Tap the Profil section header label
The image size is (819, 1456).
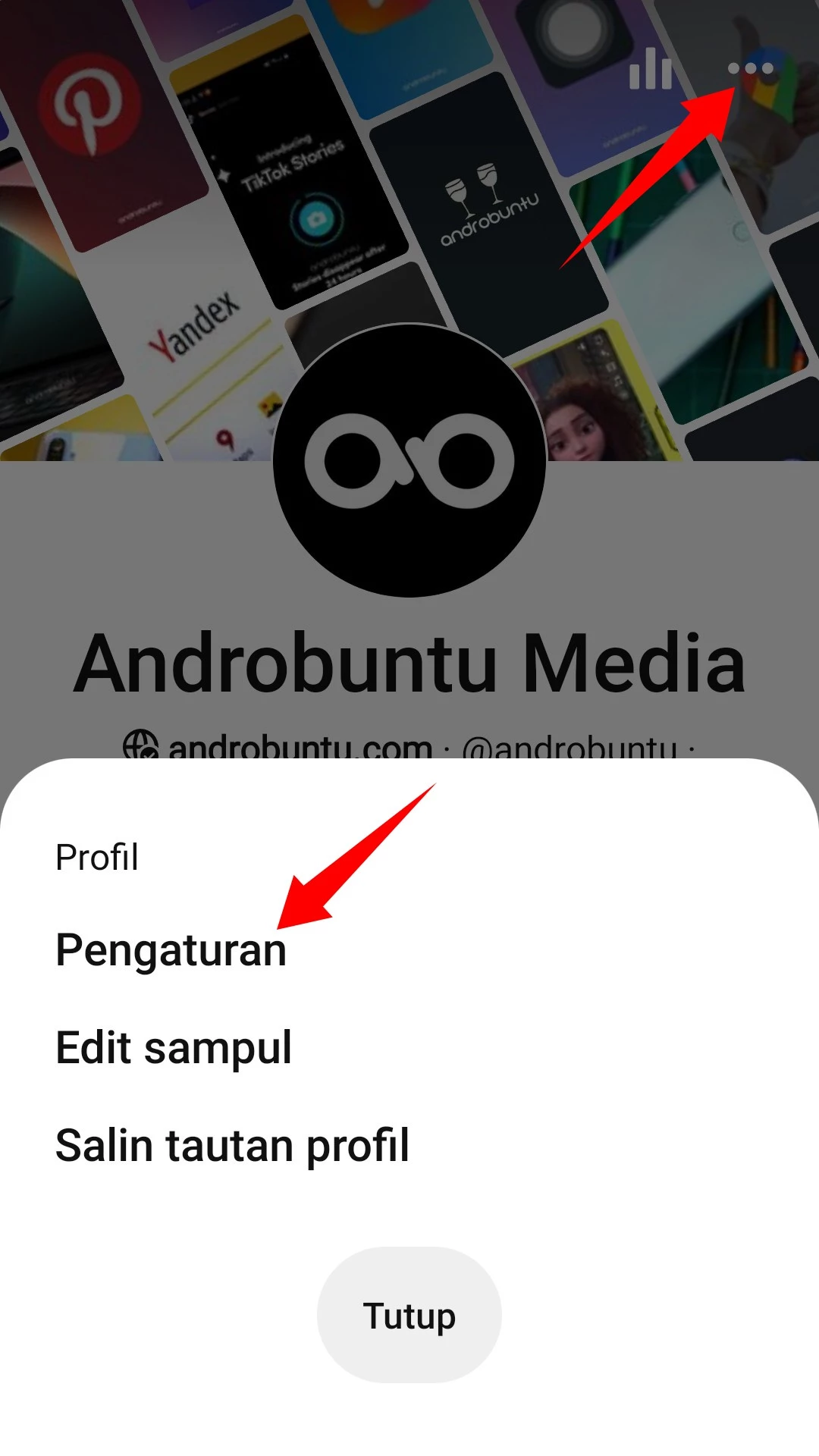tap(96, 858)
